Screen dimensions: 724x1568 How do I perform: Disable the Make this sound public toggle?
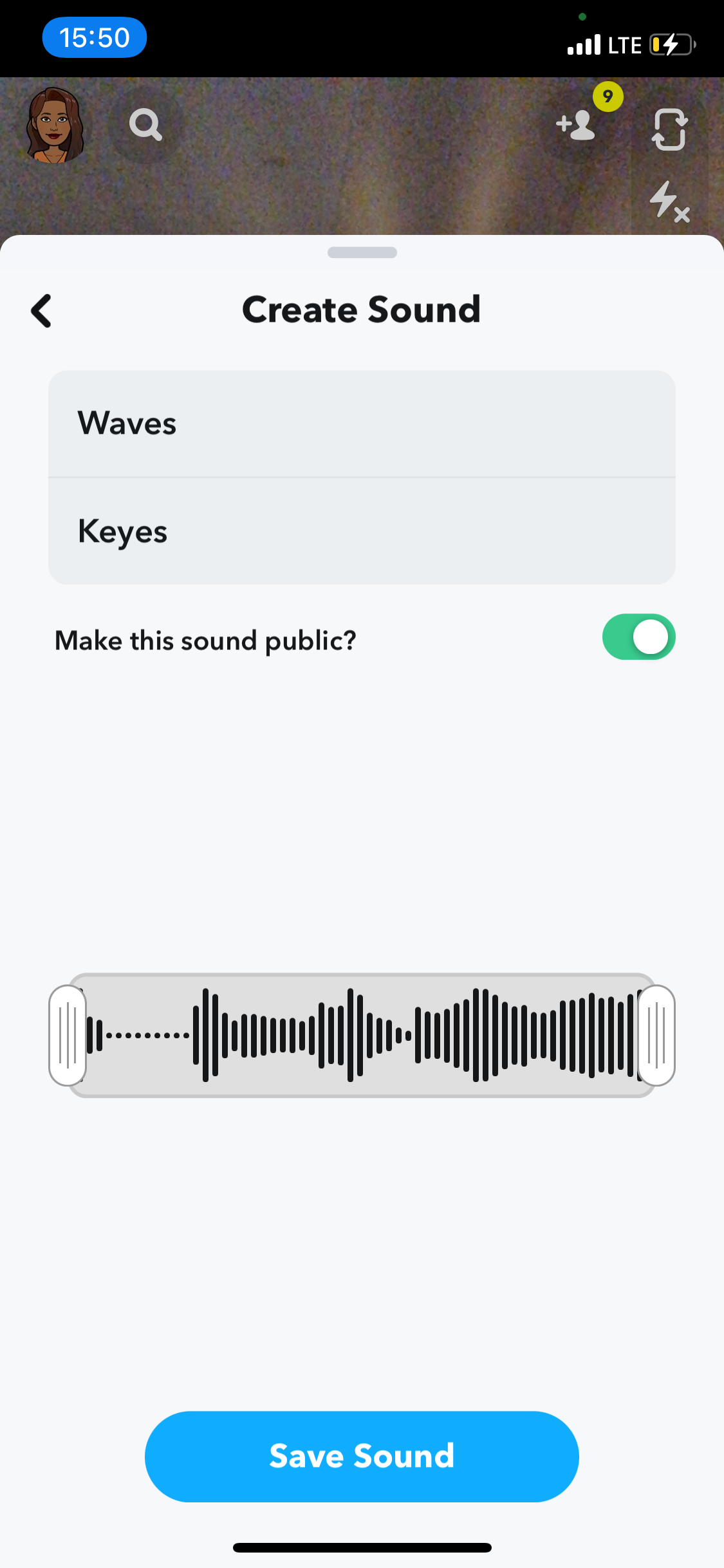pyautogui.click(x=638, y=637)
